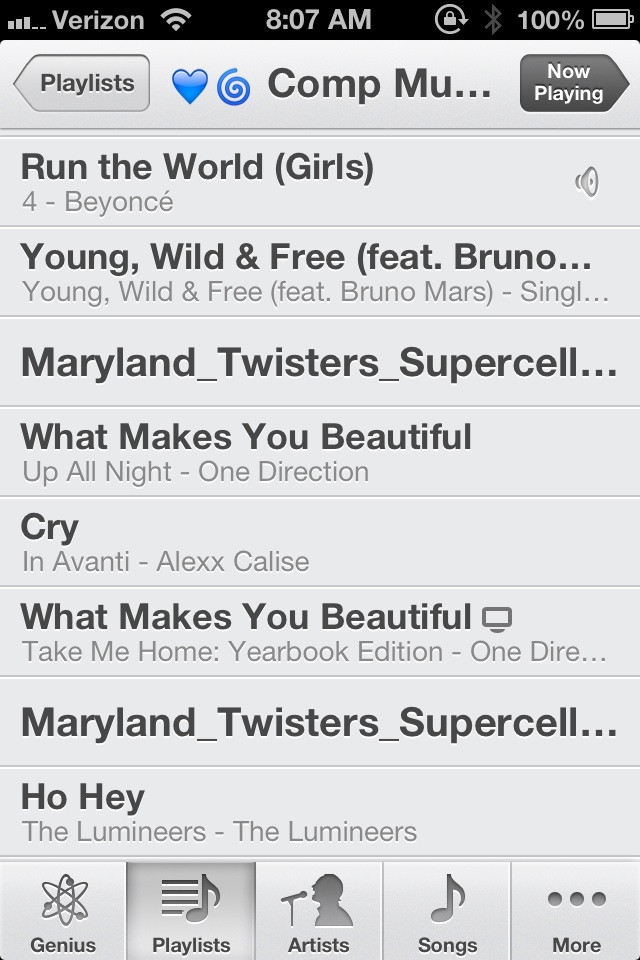Image resolution: width=640 pixels, height=960 pixels.
Task: Select the Playlists tab
Action: click(x=191, y=912)
